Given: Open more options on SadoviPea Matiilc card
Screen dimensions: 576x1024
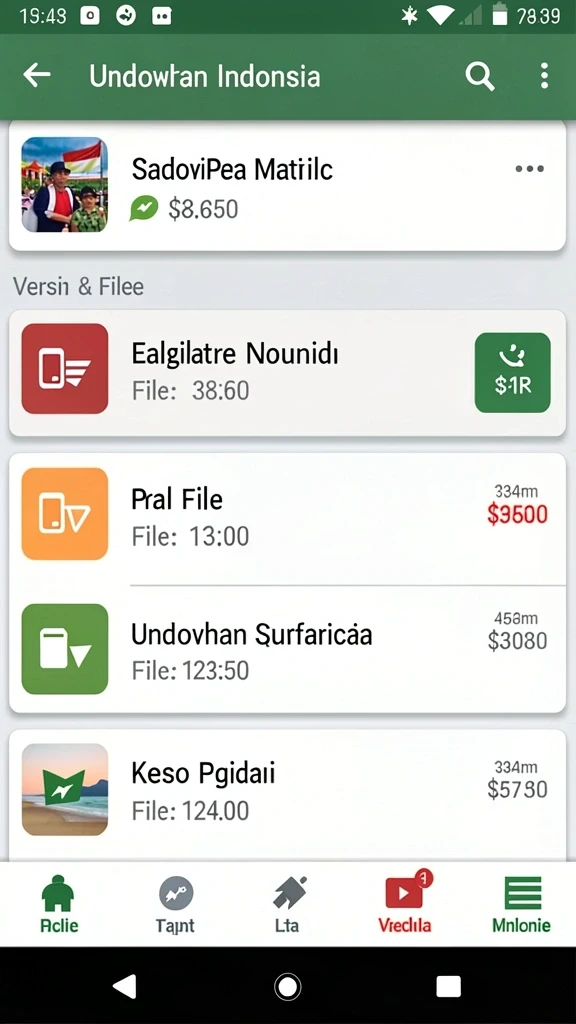Looking at the screenshot, I should [x=529, y=169].
